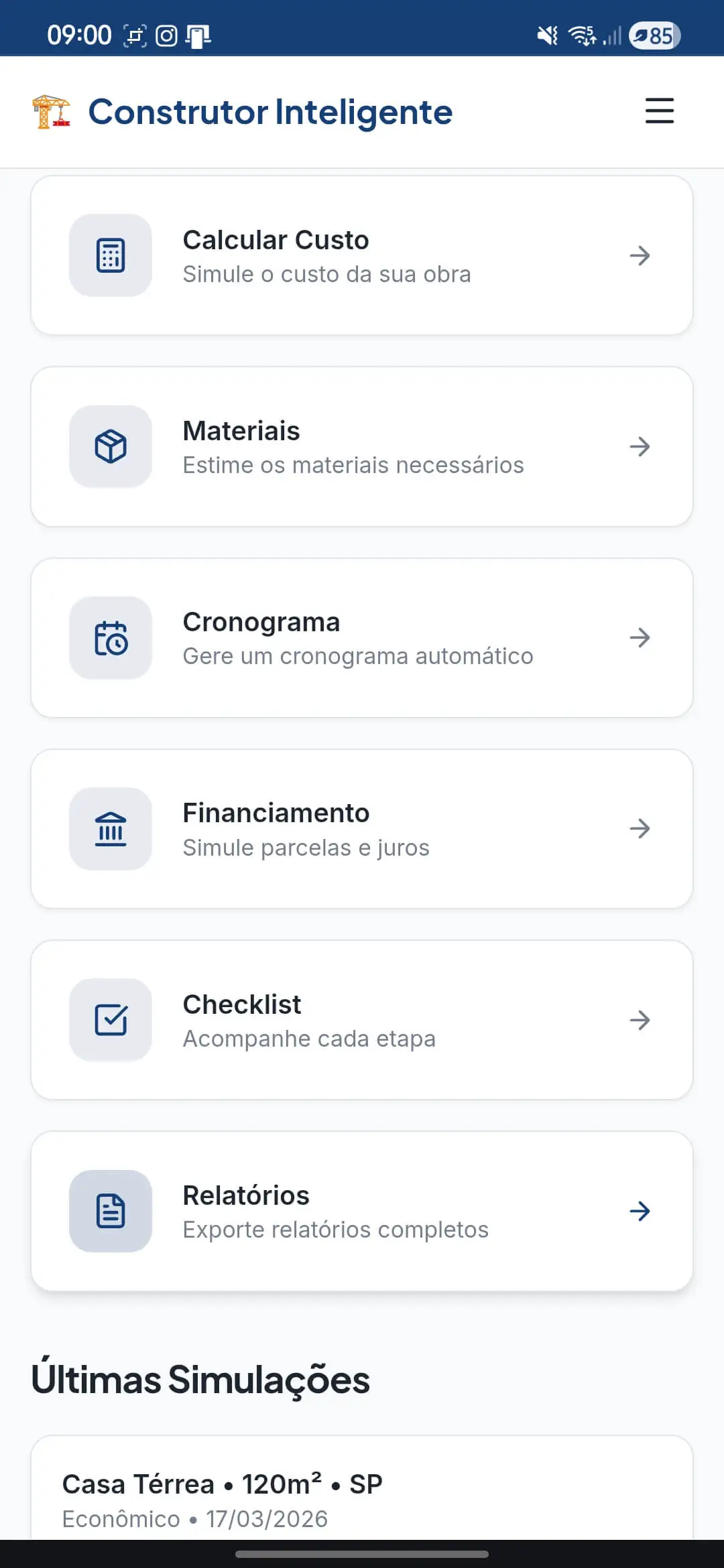Expand the Calcular Custo card via its arrow
This screenshot has height=1568, width=724.
point(640,255)
